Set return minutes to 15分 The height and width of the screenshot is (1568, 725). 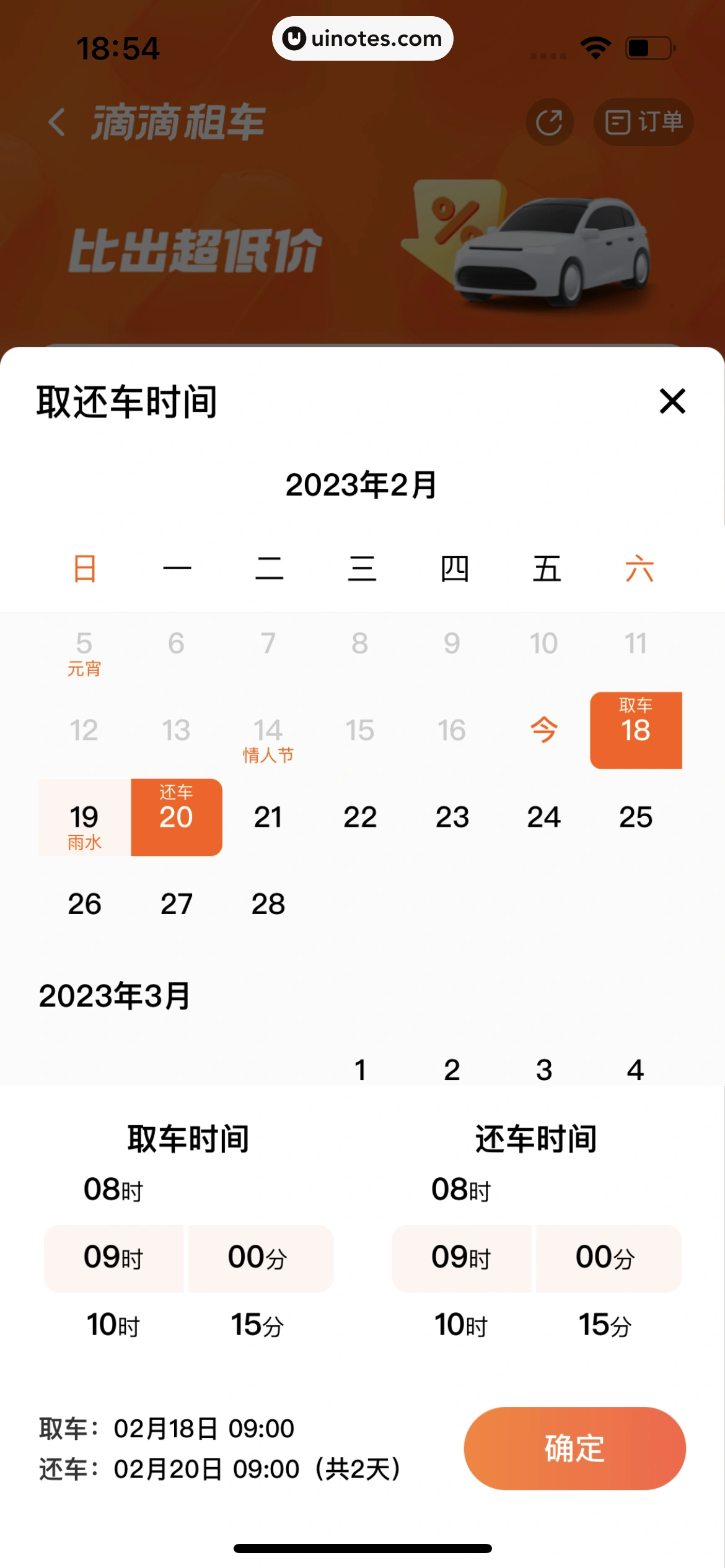coord(605,1325)
